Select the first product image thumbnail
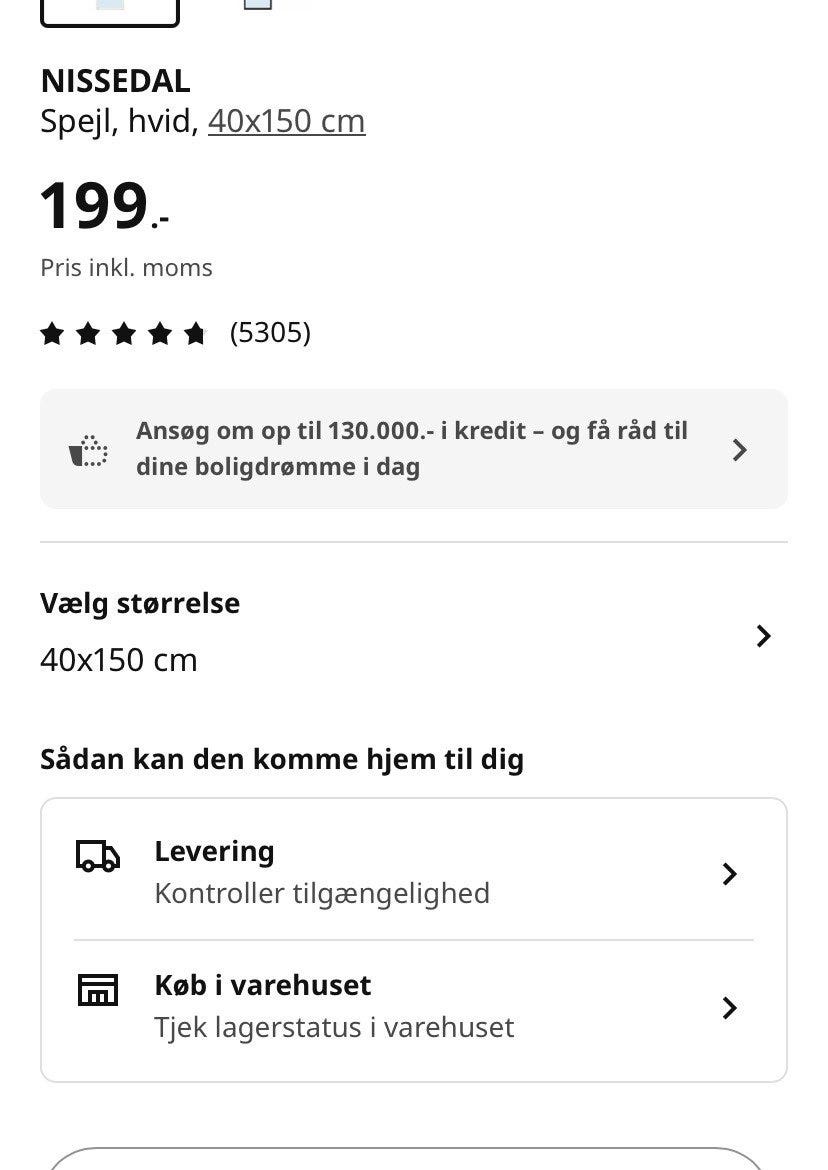This screenshot has height=1170, width=828. click(x=110, y=10)
